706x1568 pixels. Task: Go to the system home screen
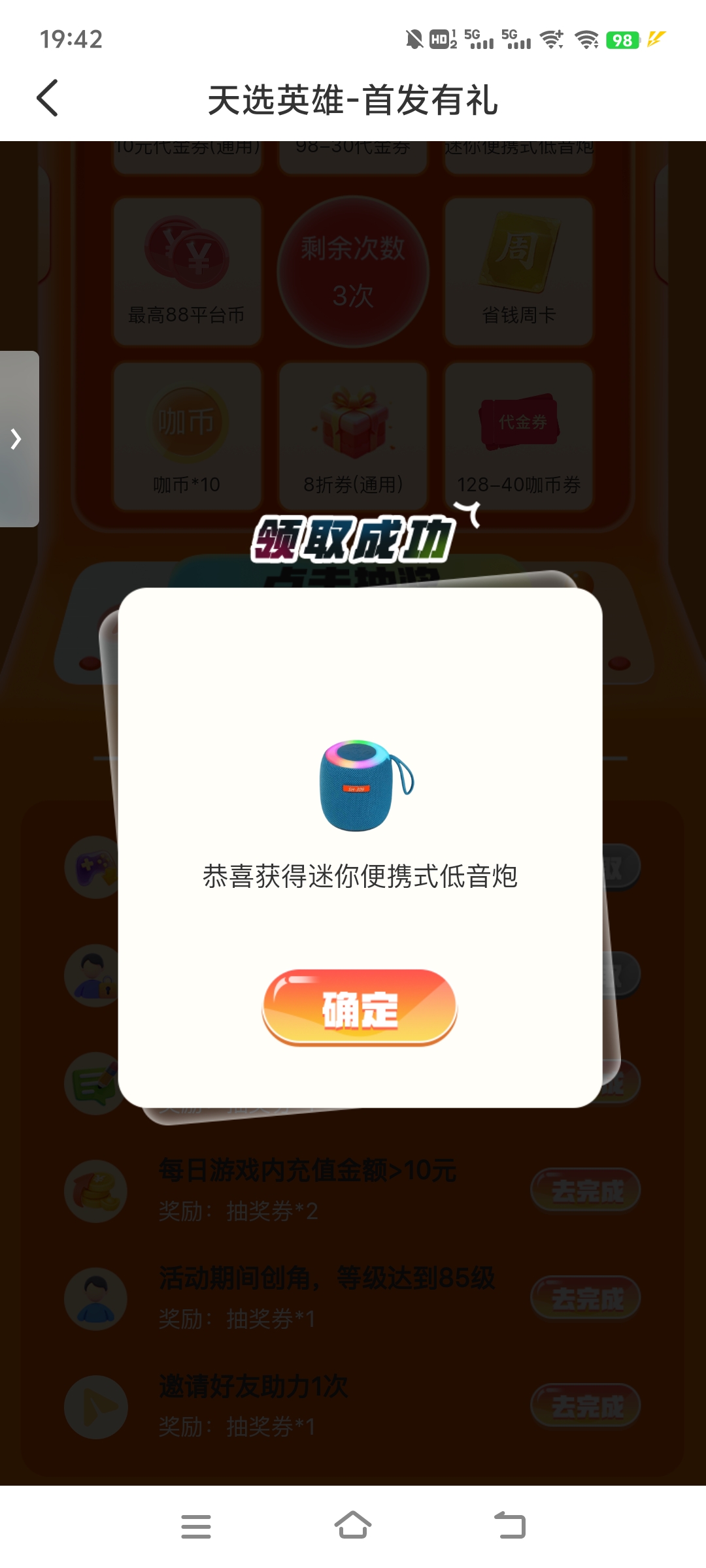pos(353,1526)
